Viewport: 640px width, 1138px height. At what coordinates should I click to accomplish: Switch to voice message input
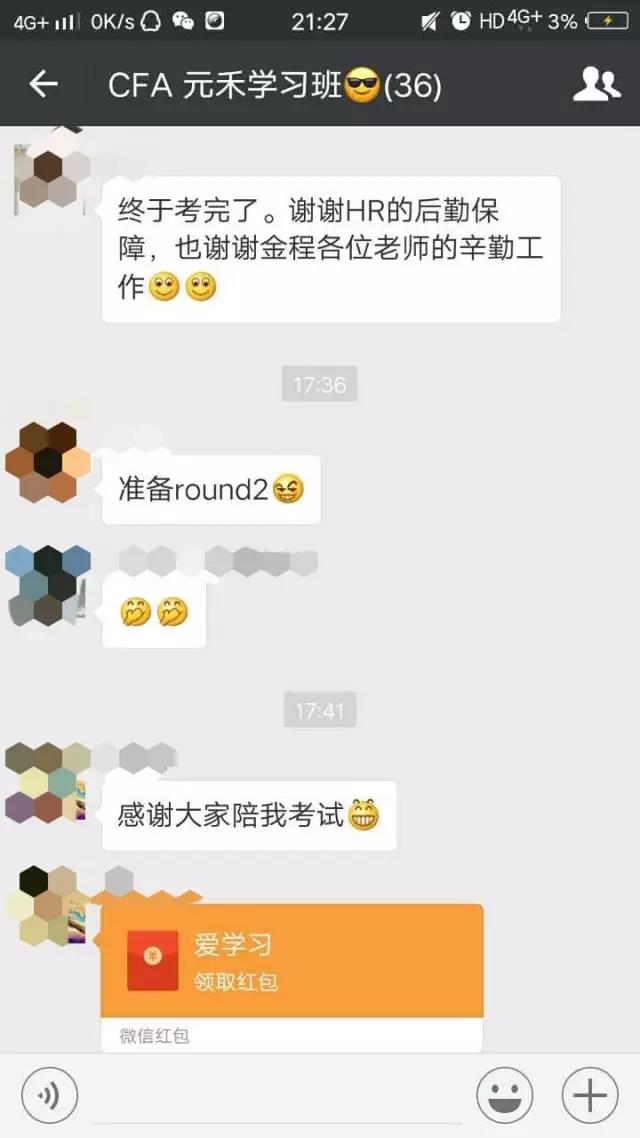[49, 1096]
